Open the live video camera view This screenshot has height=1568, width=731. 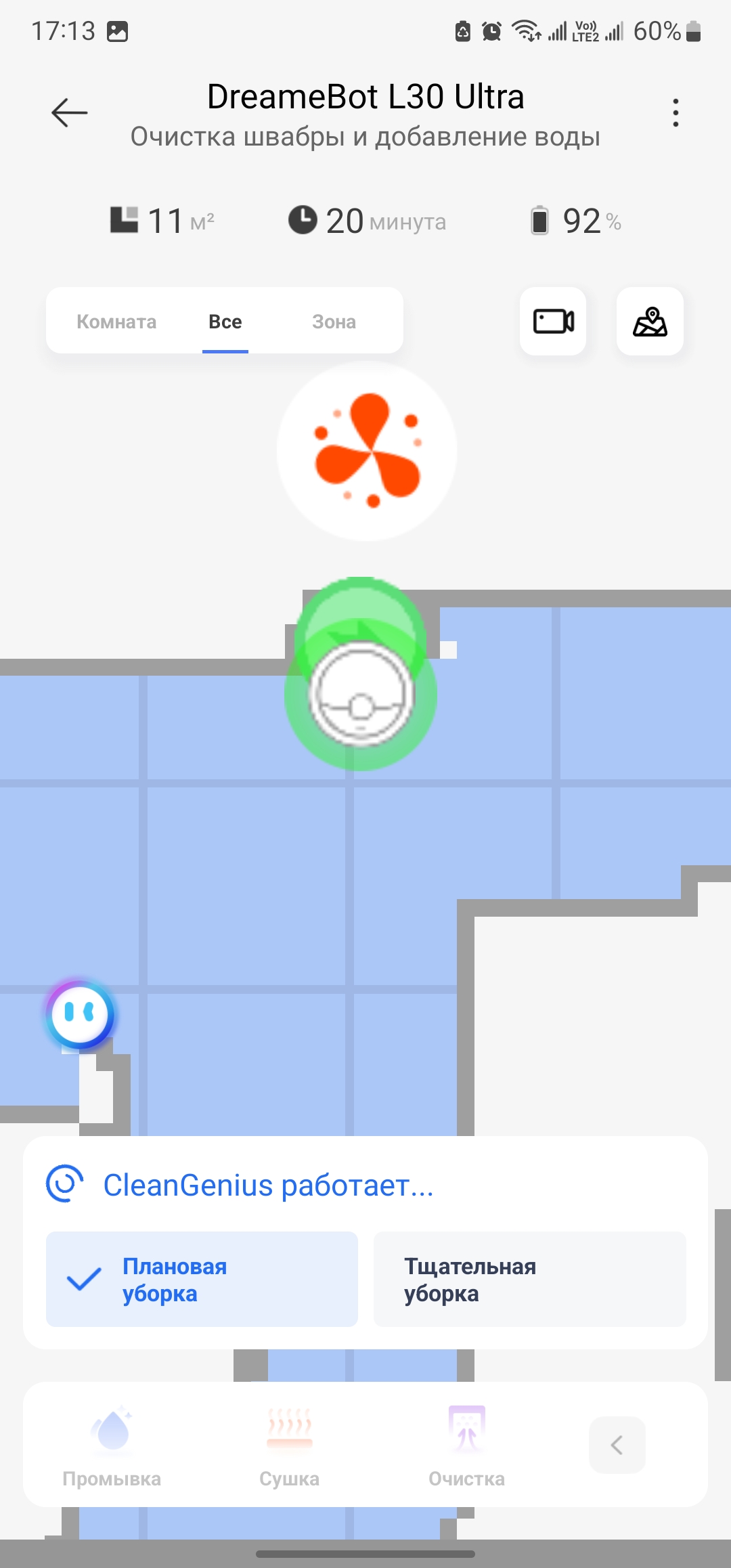pos(553,322)
